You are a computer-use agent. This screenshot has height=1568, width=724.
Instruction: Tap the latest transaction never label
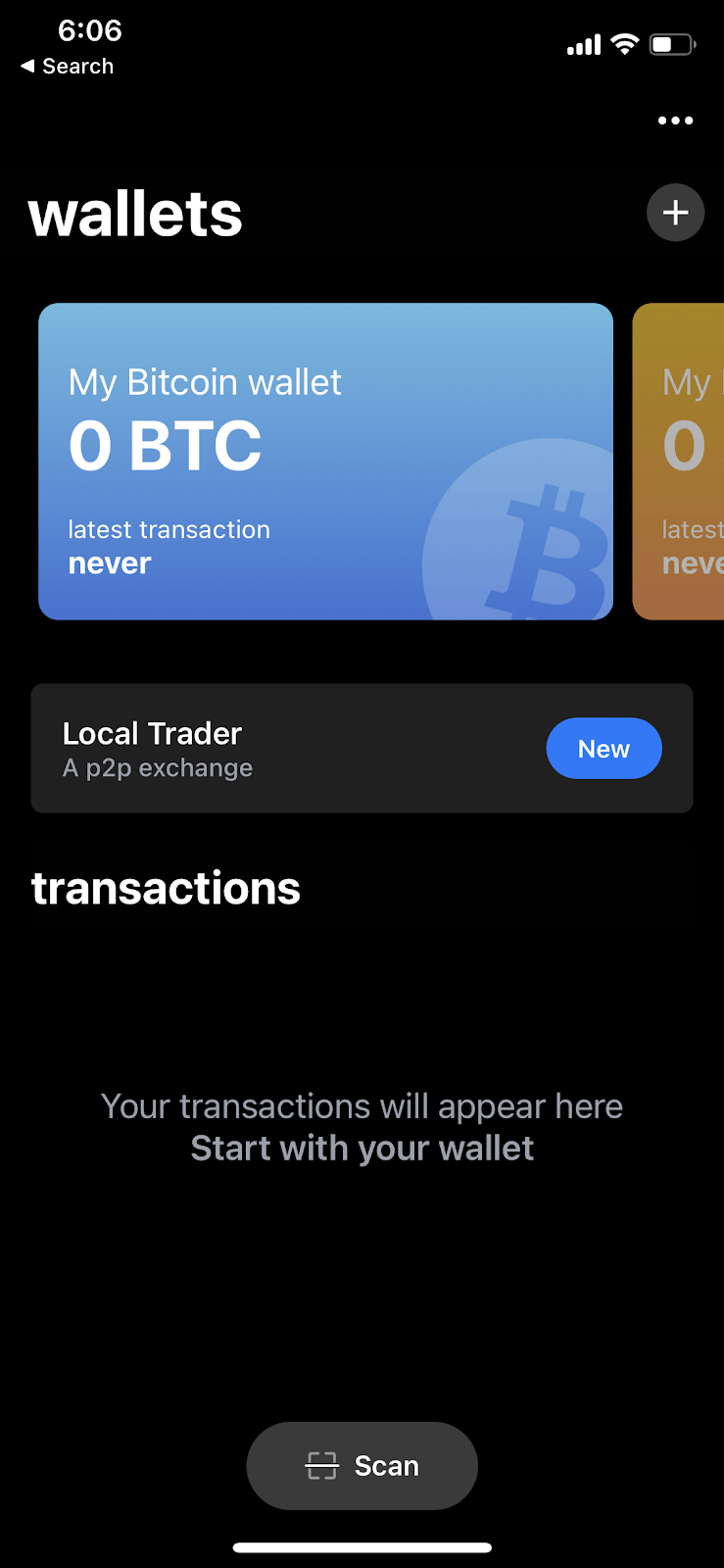[169, 529]
